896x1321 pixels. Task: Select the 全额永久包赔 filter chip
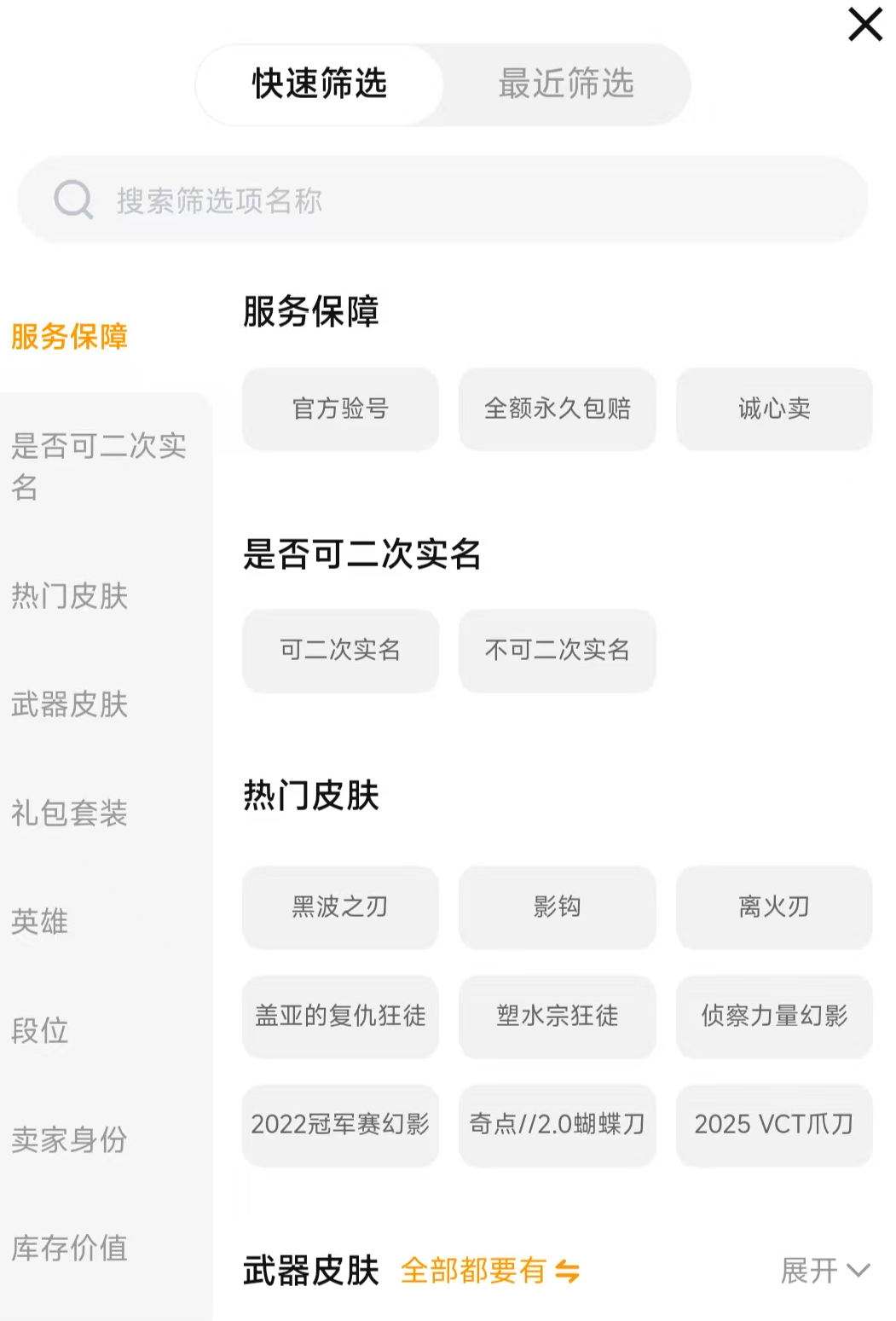pos(557,408)
